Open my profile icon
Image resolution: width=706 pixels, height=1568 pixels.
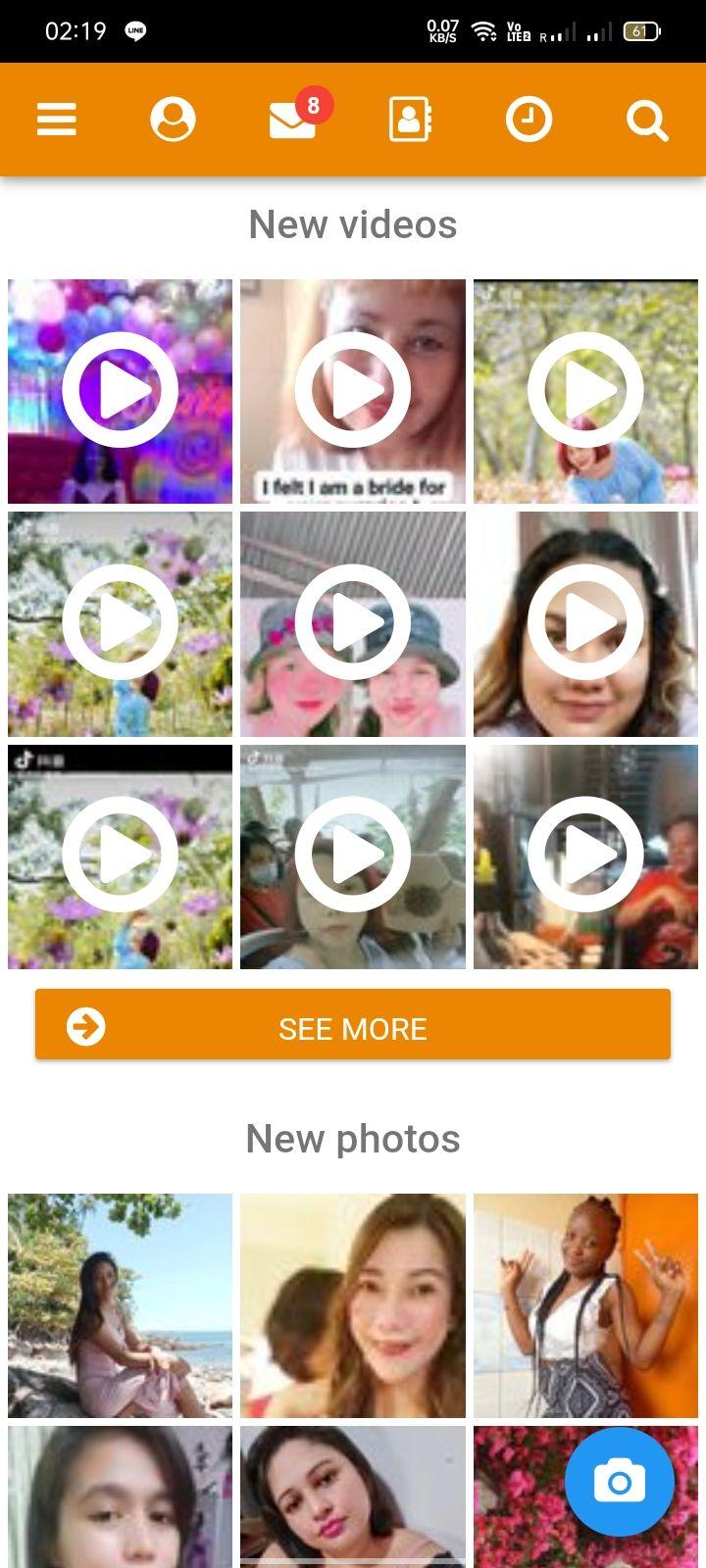[x=173, y=120]
